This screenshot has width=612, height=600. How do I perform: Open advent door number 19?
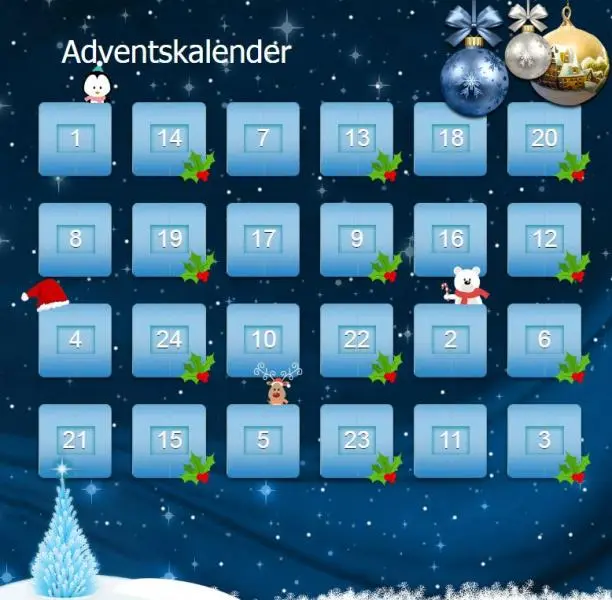(x=169, y=240)
